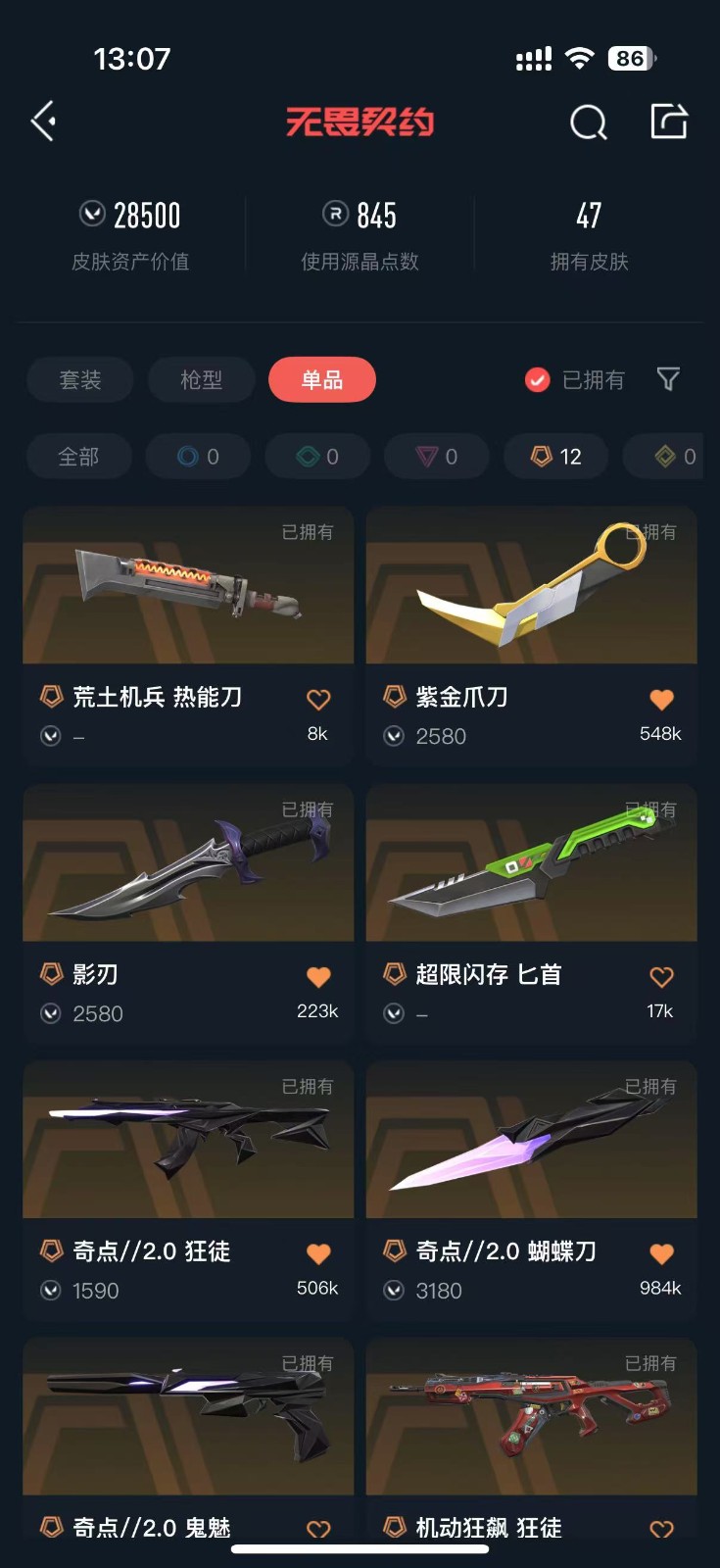Go back using the arrow icon
720x1568 pixels.
43,122
